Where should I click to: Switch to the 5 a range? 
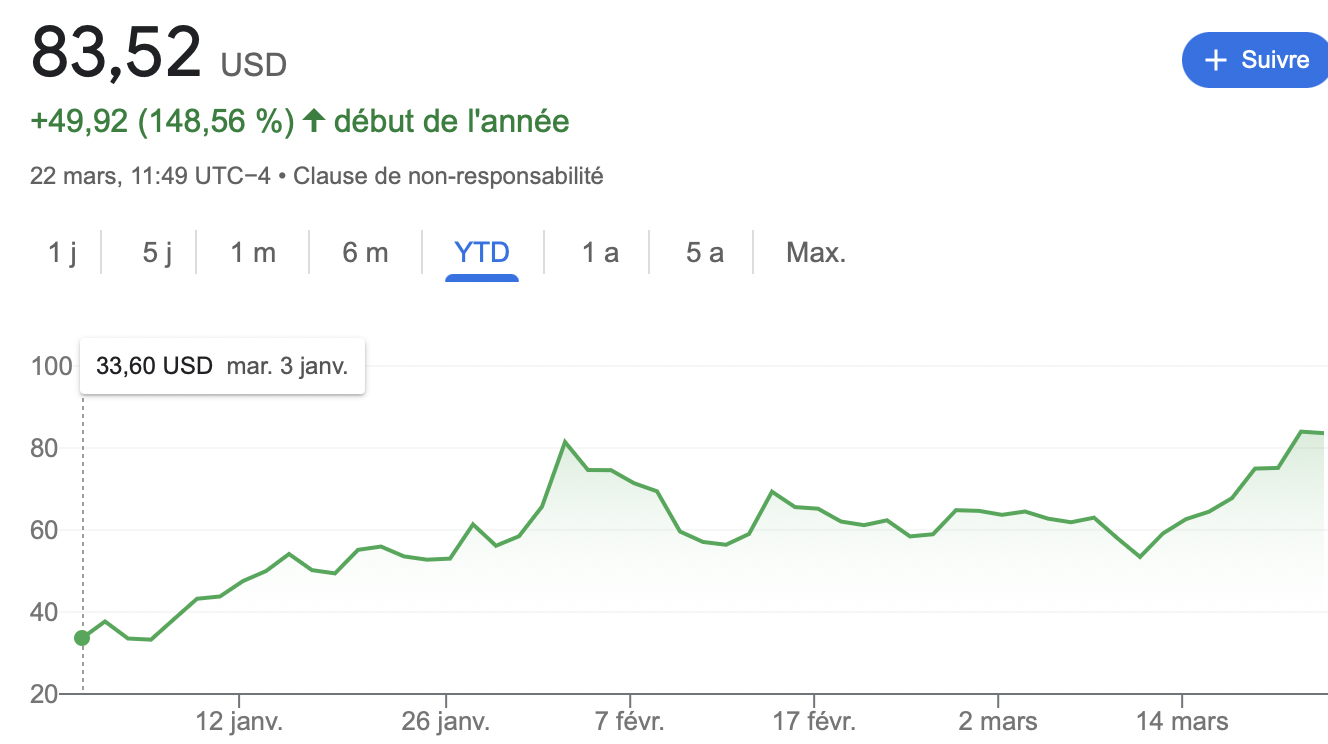pyautogui.click(x=704, y=253)
